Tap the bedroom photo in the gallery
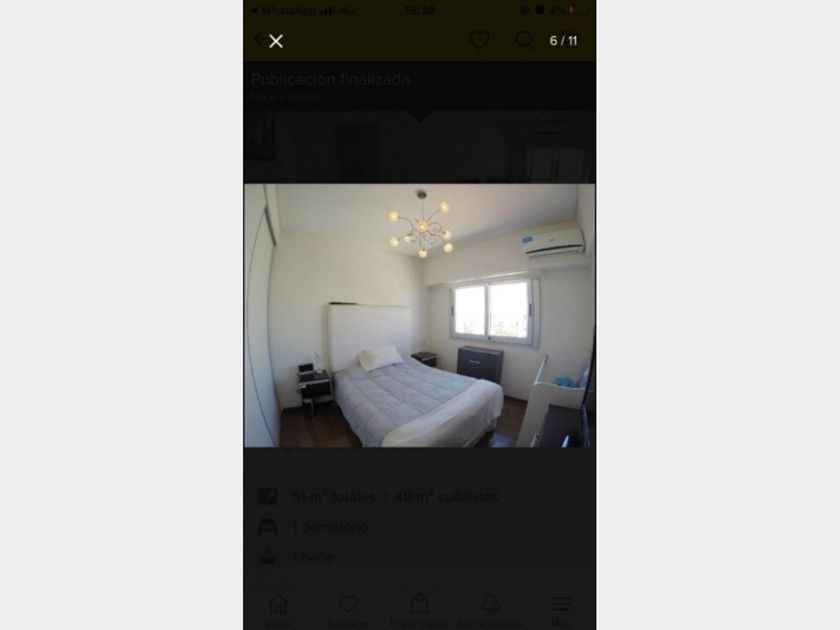840x630 pixels. 419,315
